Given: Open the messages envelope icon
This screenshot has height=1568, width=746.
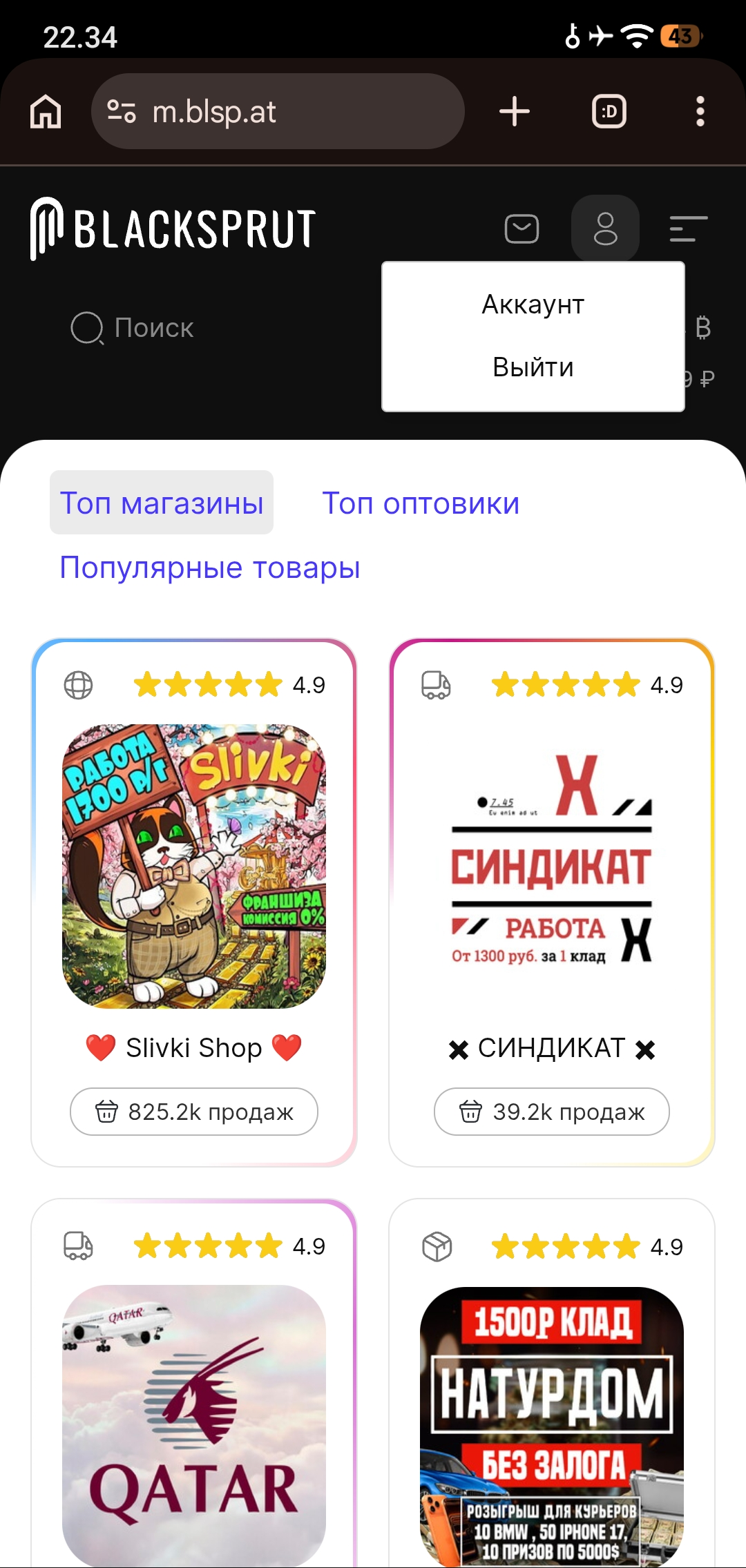Looking at the screenshot, I should click(x=522, y=229).
